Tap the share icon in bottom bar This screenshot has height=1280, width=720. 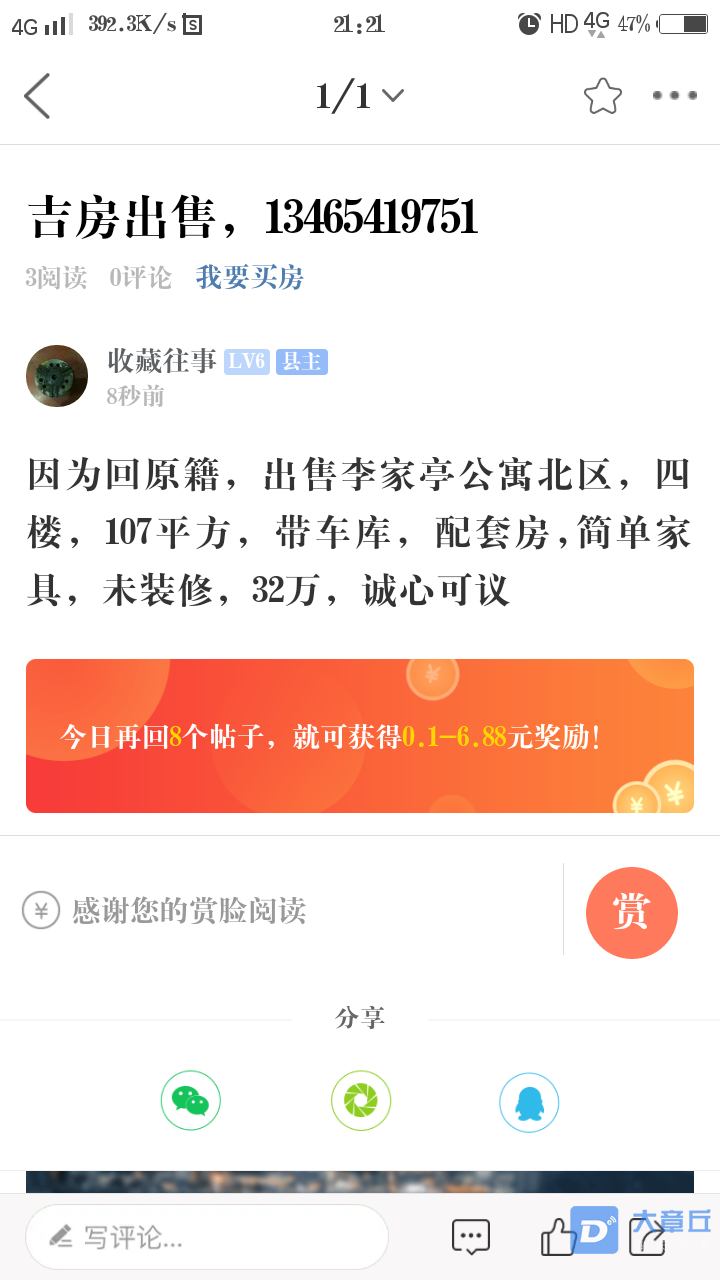648,1238
